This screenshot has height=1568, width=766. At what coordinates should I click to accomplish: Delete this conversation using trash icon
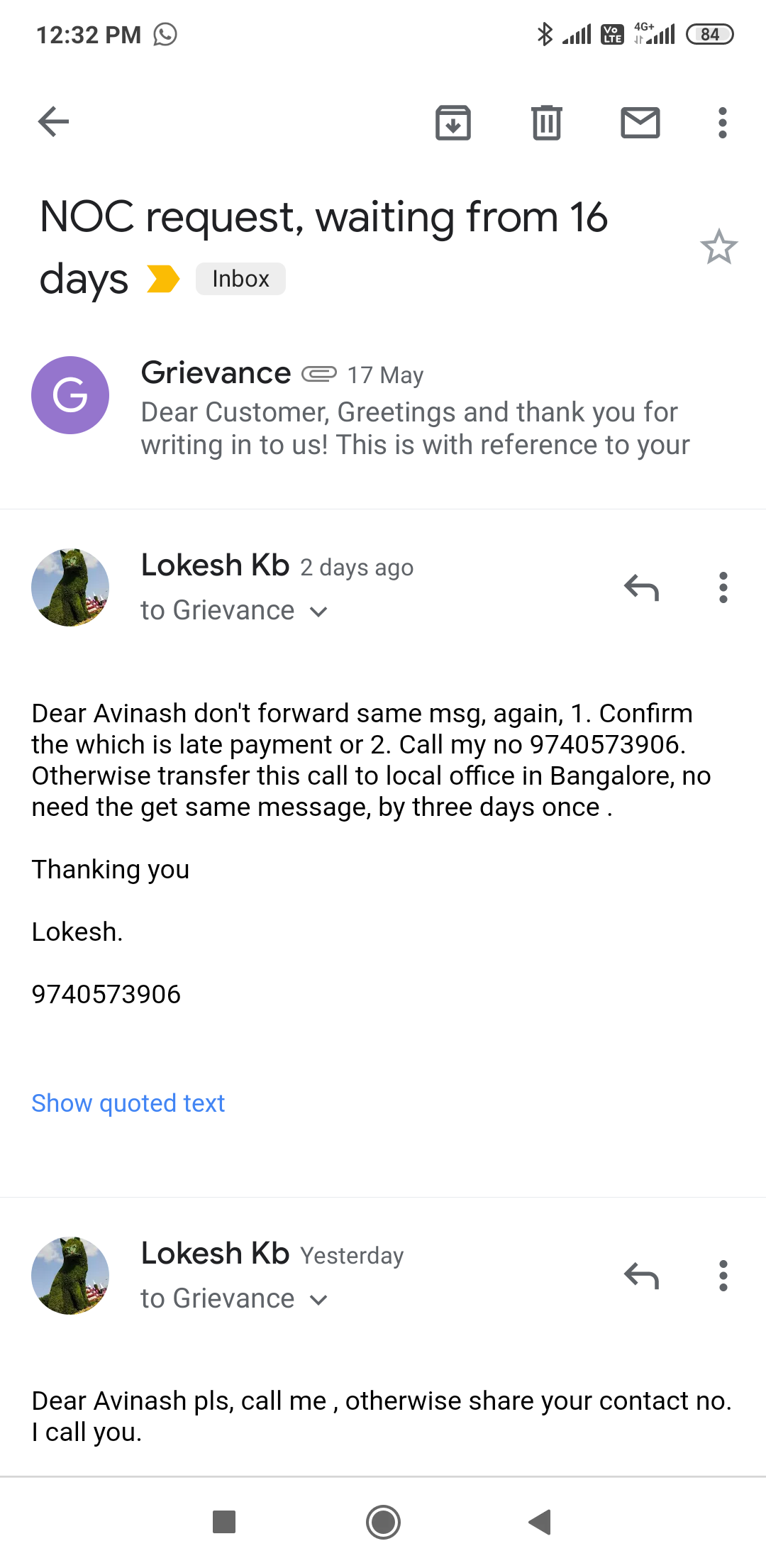(x=546, y=123)
